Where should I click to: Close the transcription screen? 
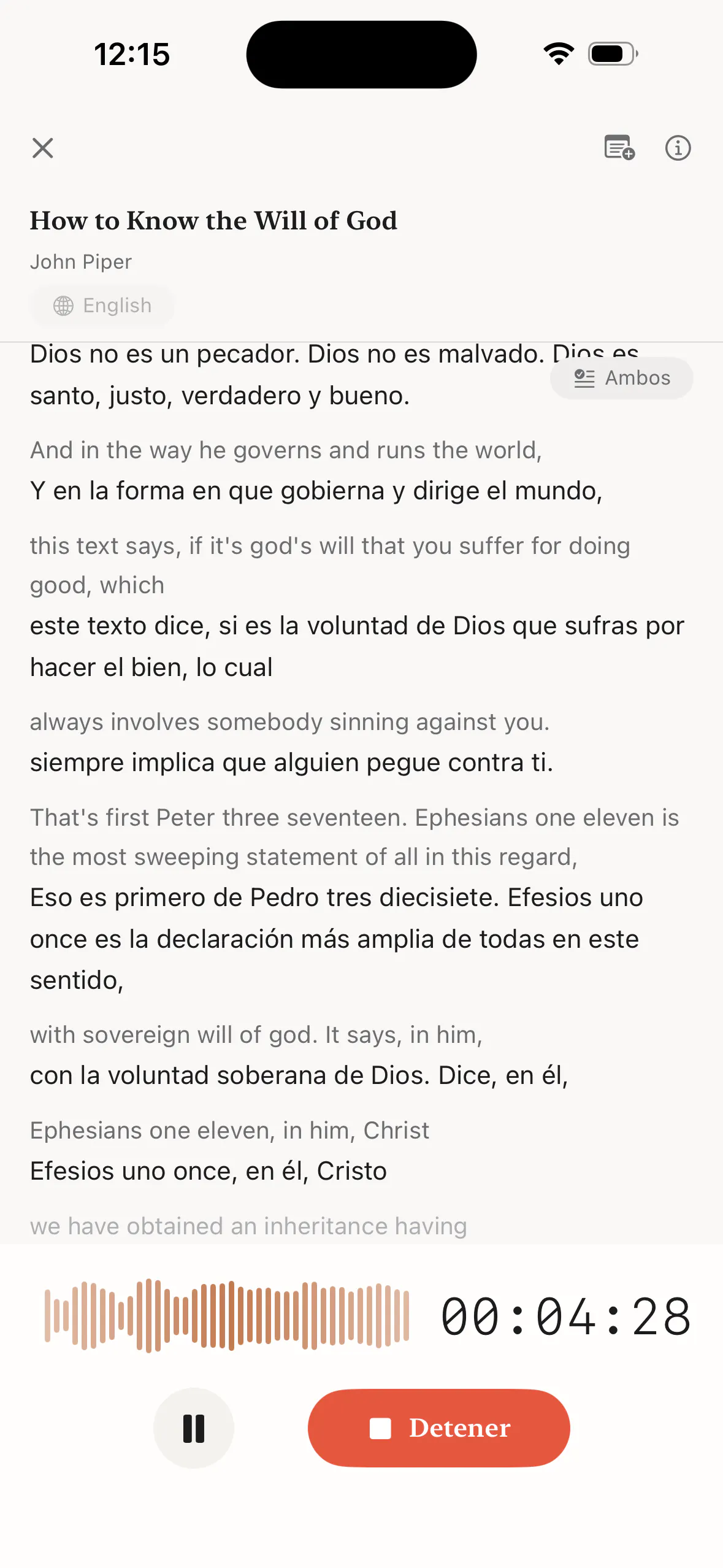coord(43,148)
